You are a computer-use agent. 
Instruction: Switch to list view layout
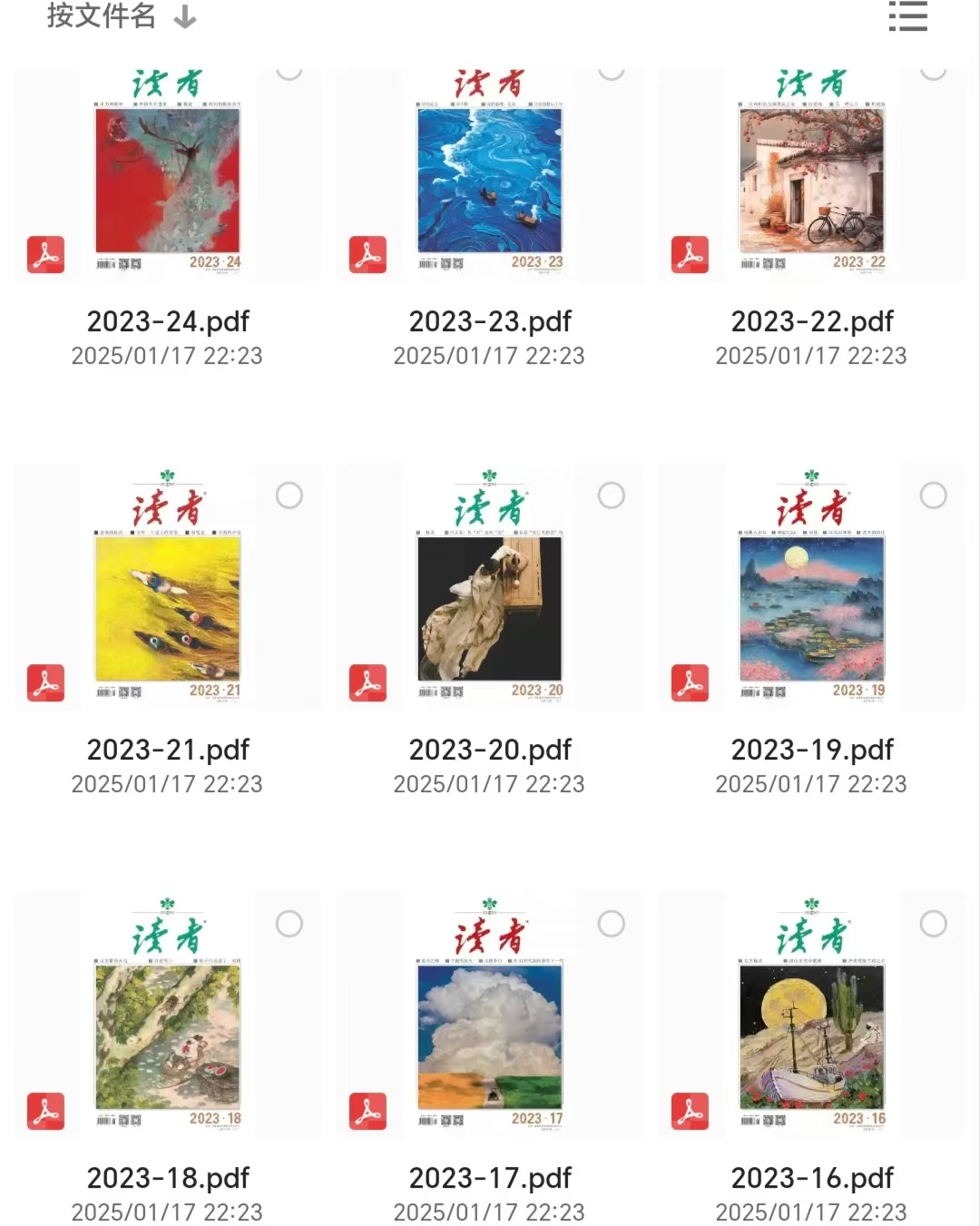coord(907,16)
